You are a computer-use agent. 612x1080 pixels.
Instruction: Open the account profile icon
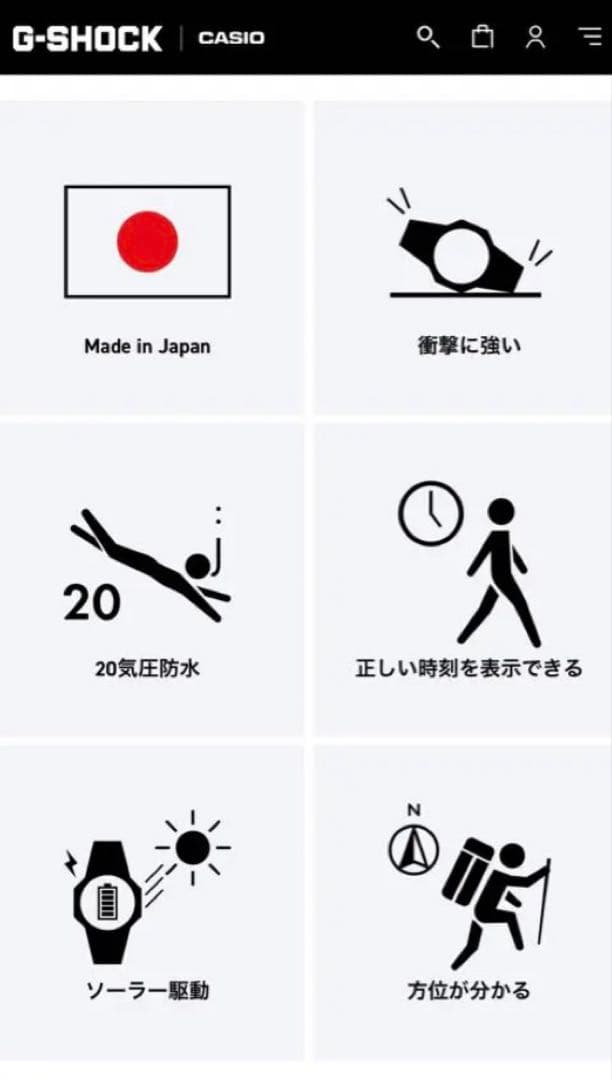pos(536,38)
